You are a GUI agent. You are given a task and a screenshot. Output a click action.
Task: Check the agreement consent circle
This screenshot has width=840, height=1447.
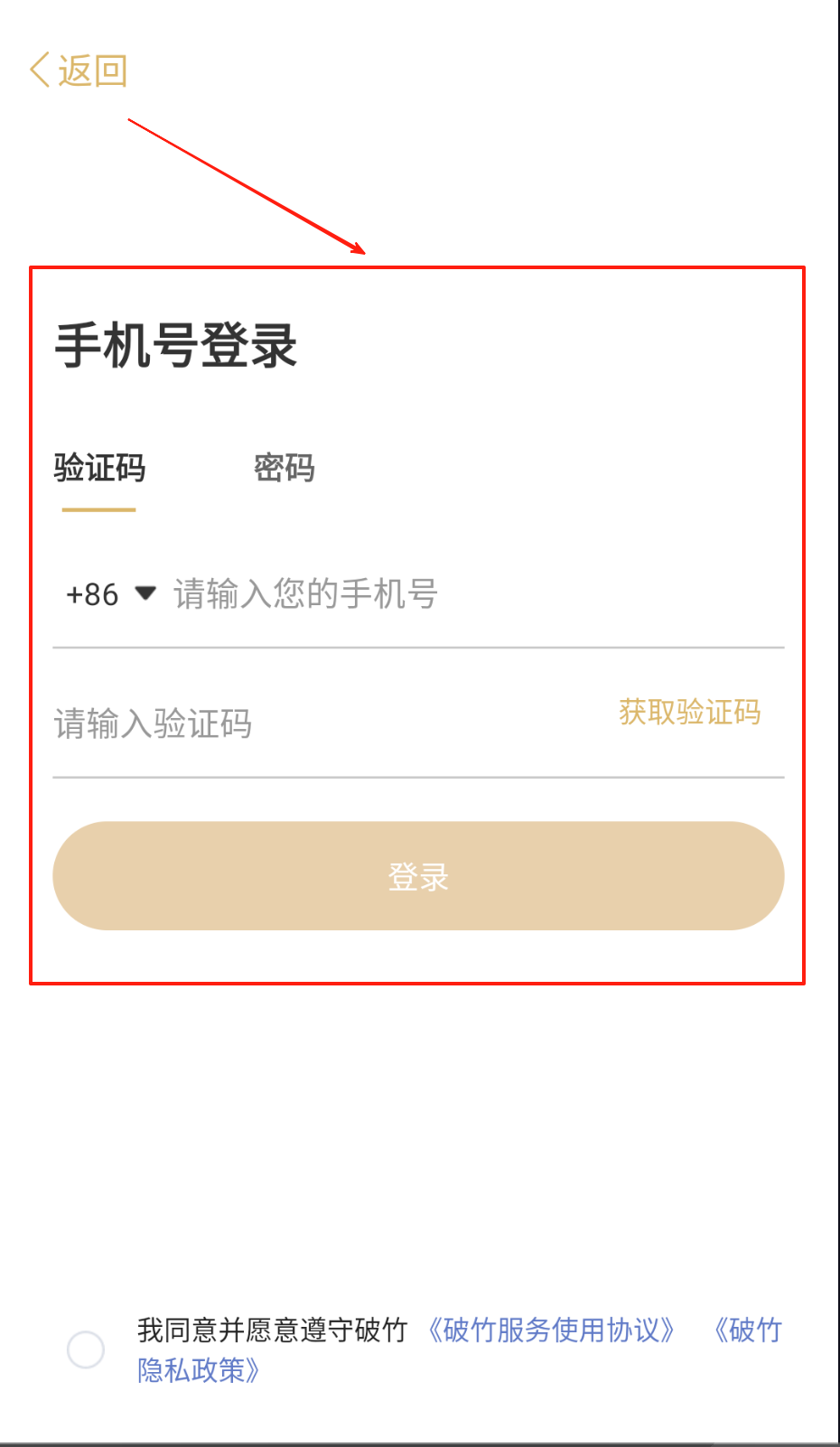[86, 1350]
